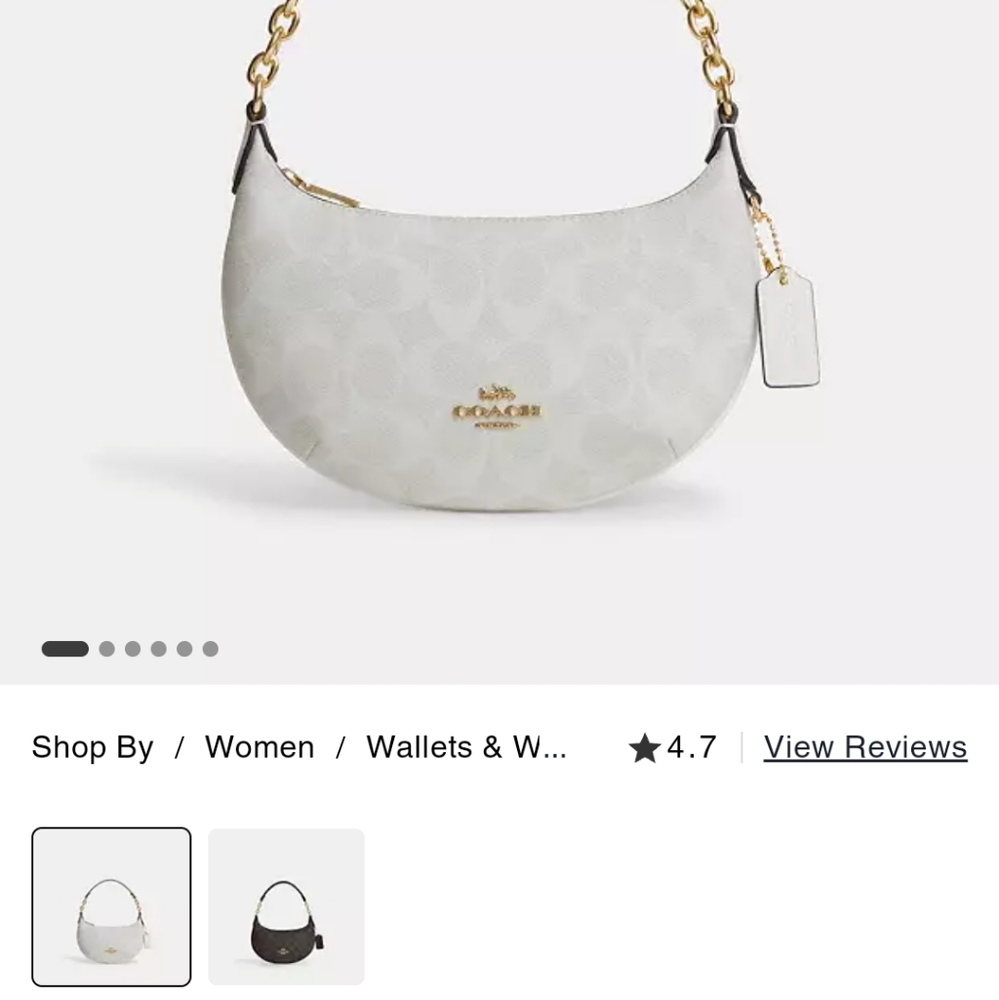
Task: Select the white bag color thumbnail
Action: (111, 906)
